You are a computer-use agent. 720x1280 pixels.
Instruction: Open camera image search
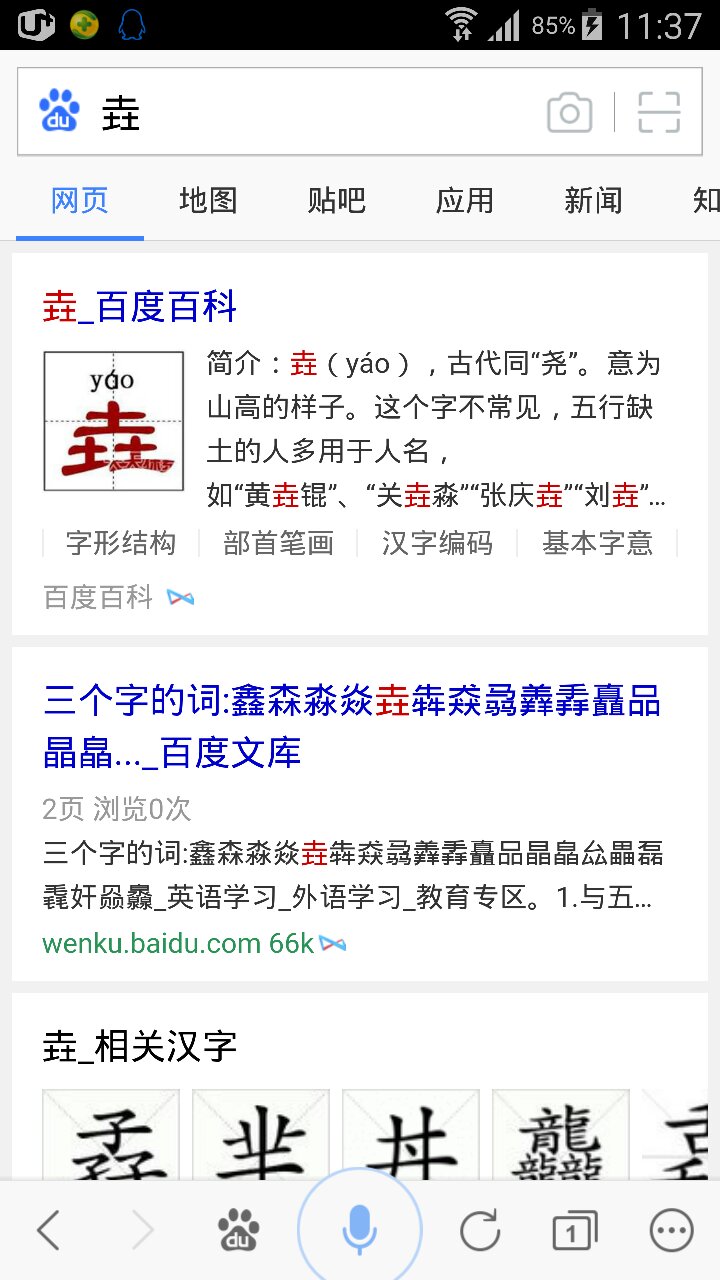(x=569, y=113)
